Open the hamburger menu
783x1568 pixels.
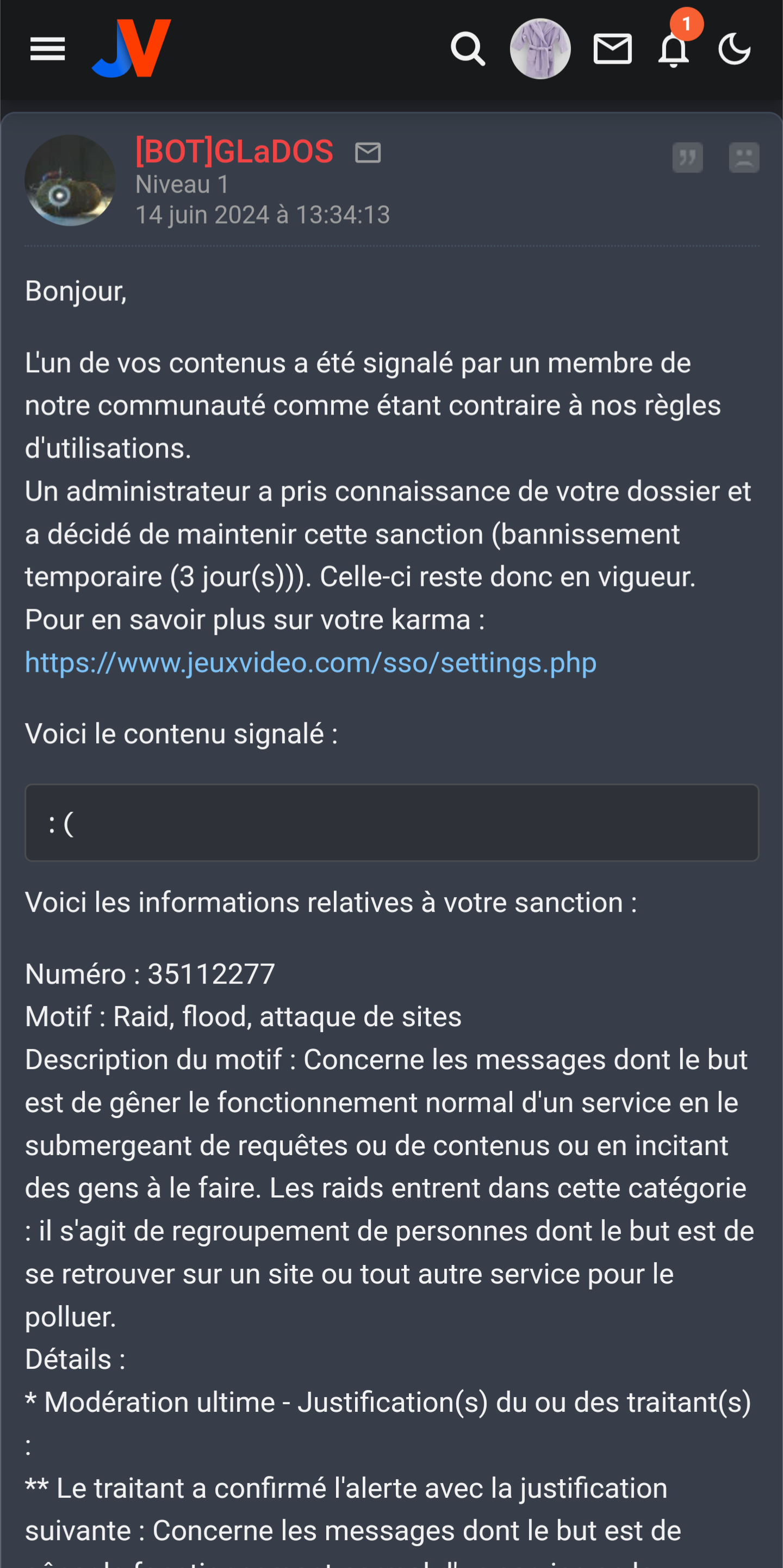coord(47,50)
